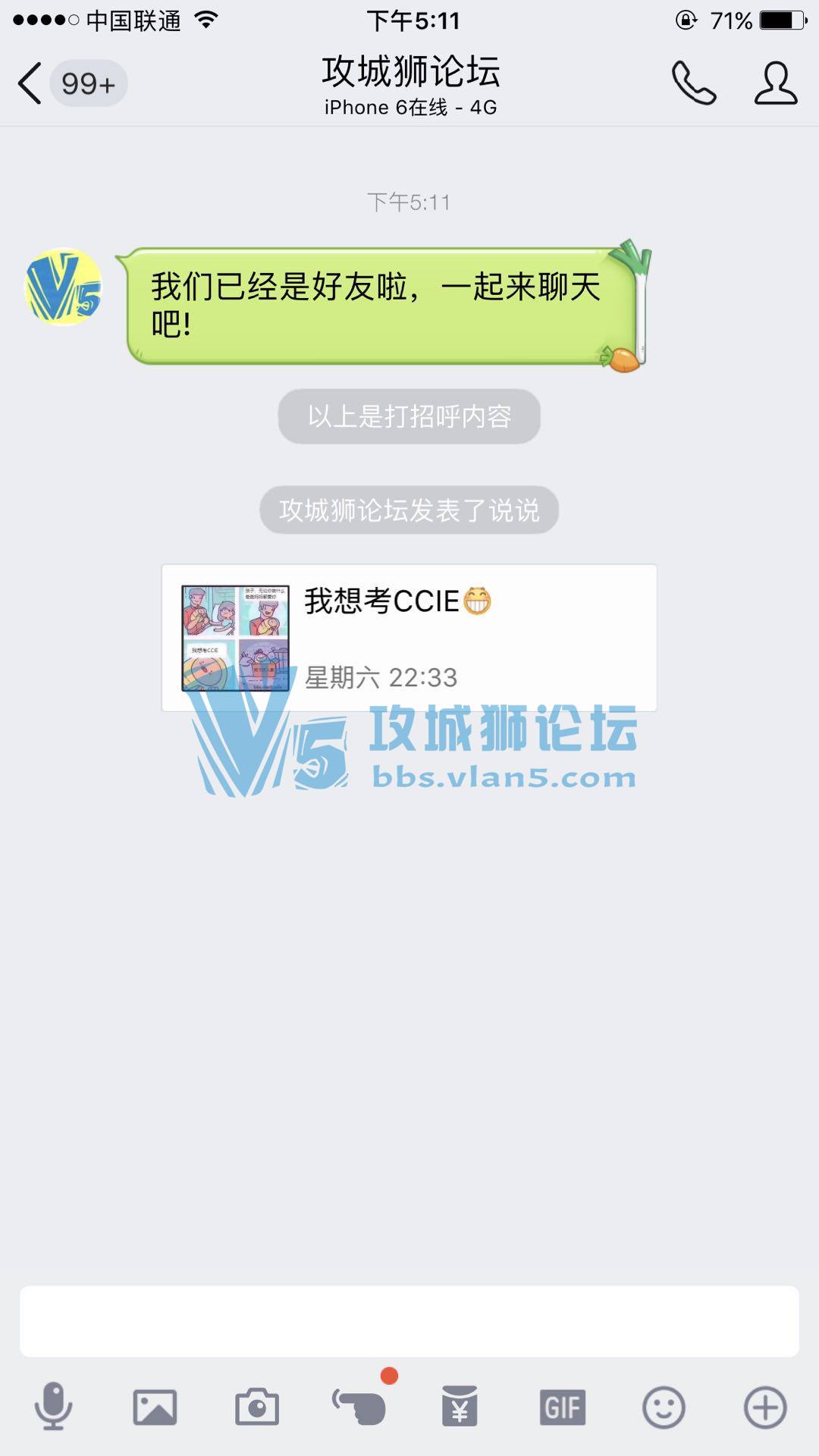Send a red packet
Image resolution: width=819 pixels, height=1456 pixels.
[460, 1407]
